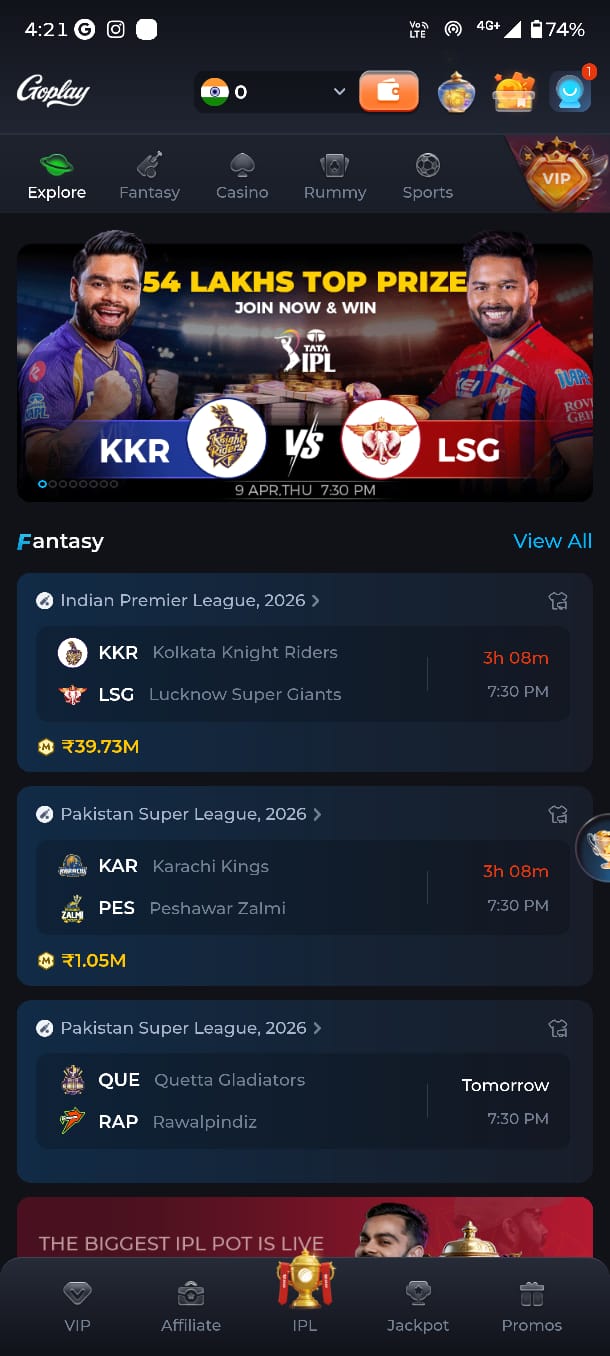Switch to the Casino tab

[x=242, y=177]
